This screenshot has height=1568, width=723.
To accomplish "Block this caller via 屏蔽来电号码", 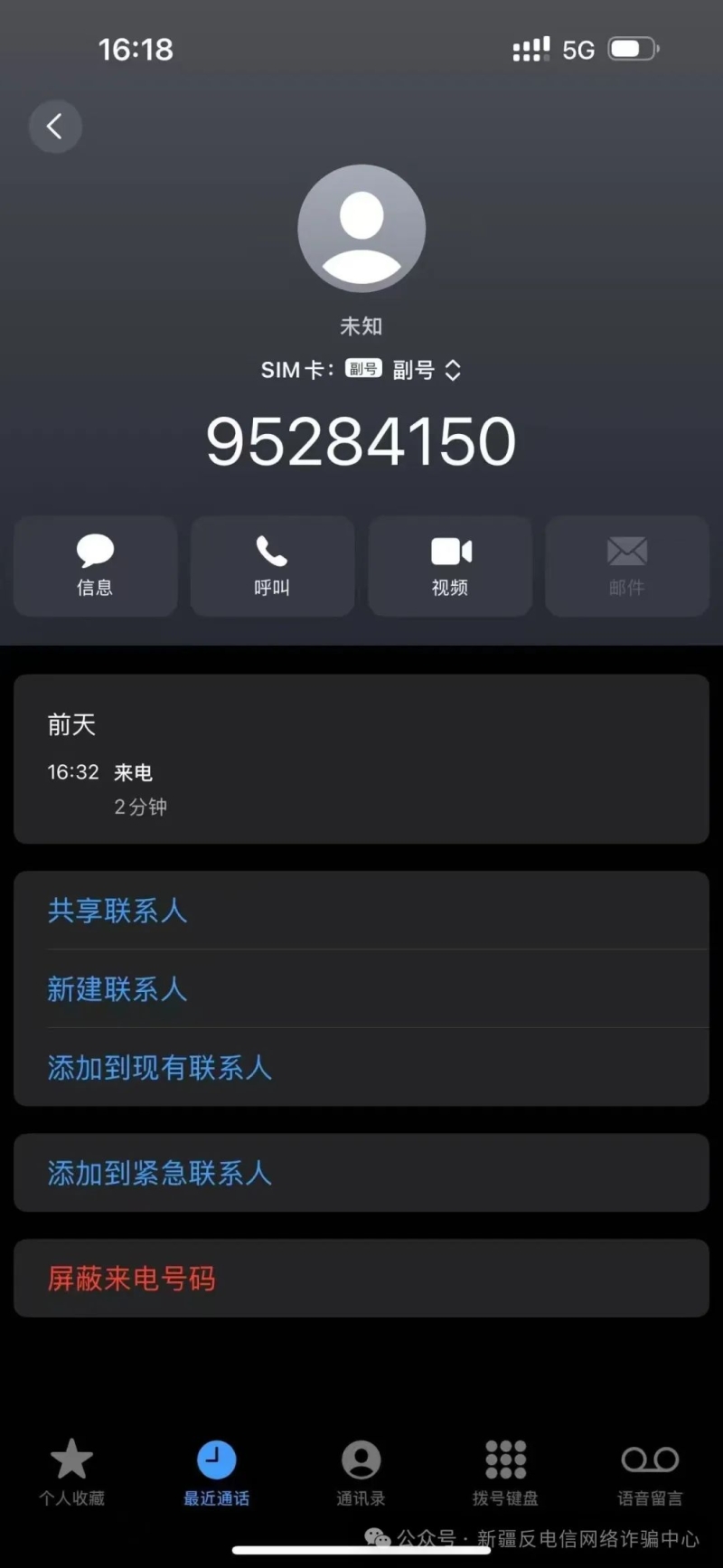I will (361, 1279).
